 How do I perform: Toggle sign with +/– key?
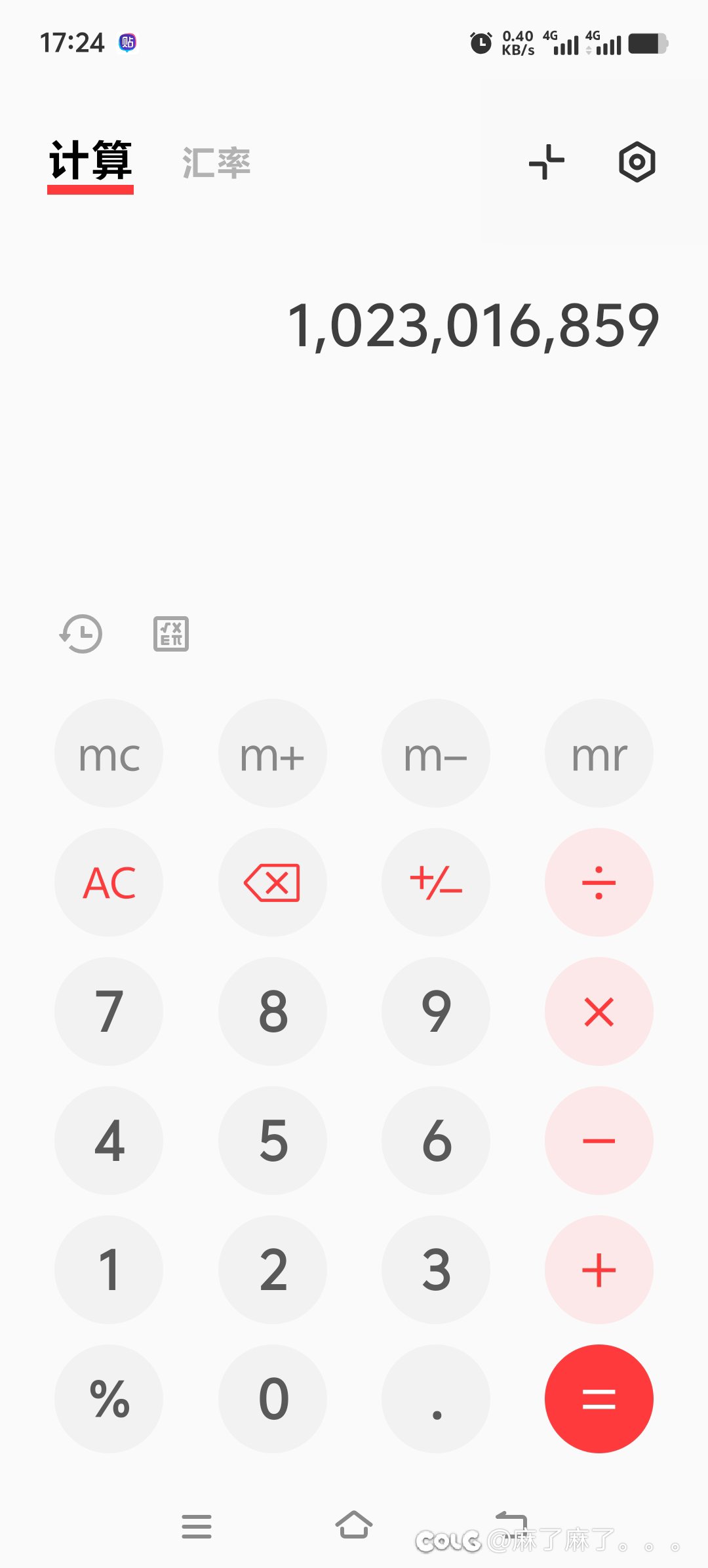click(436, 882)
